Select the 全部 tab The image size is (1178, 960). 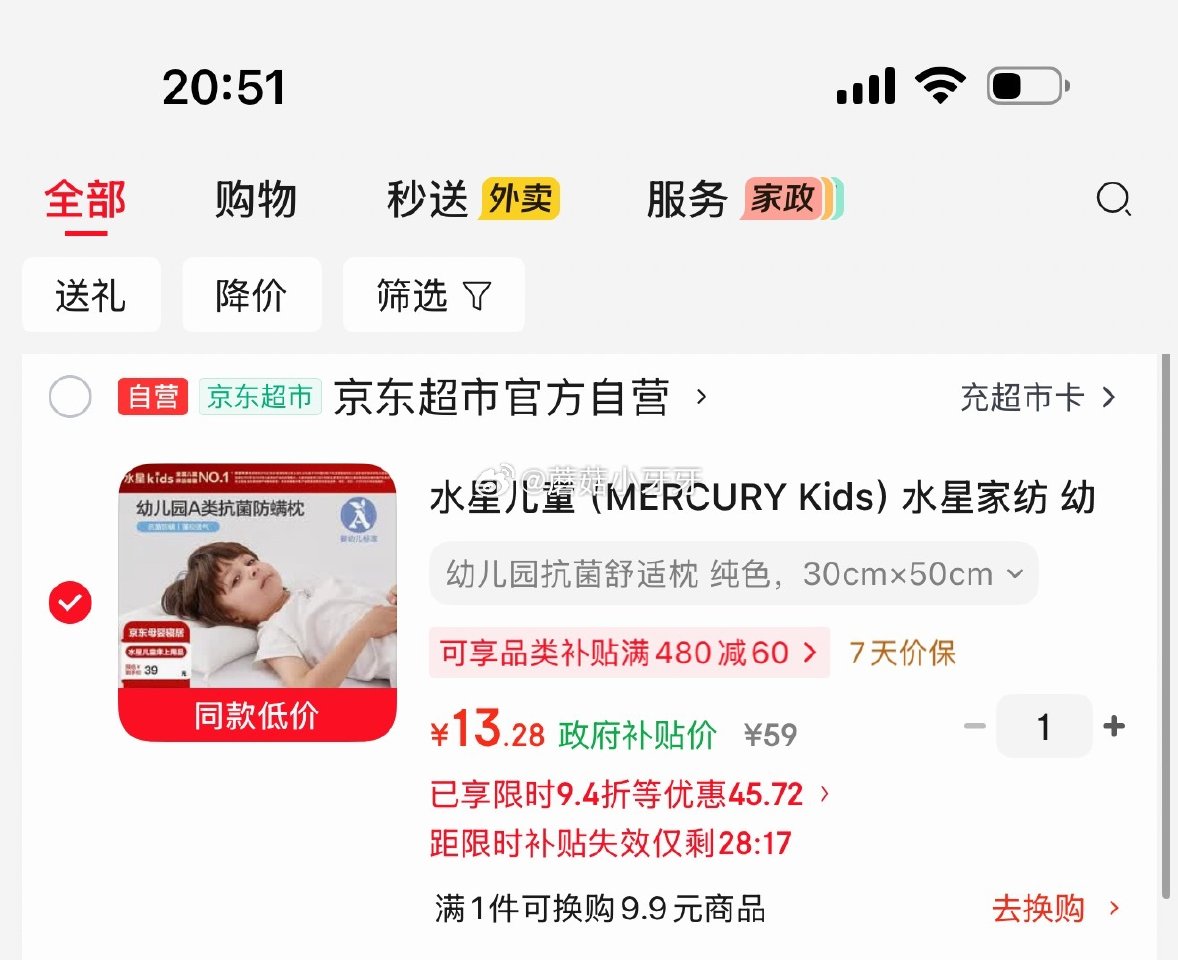[86, 199]
